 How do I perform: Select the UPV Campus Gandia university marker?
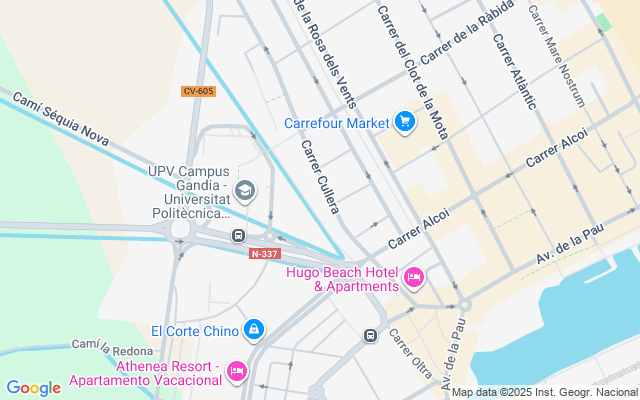coord(245,191)
